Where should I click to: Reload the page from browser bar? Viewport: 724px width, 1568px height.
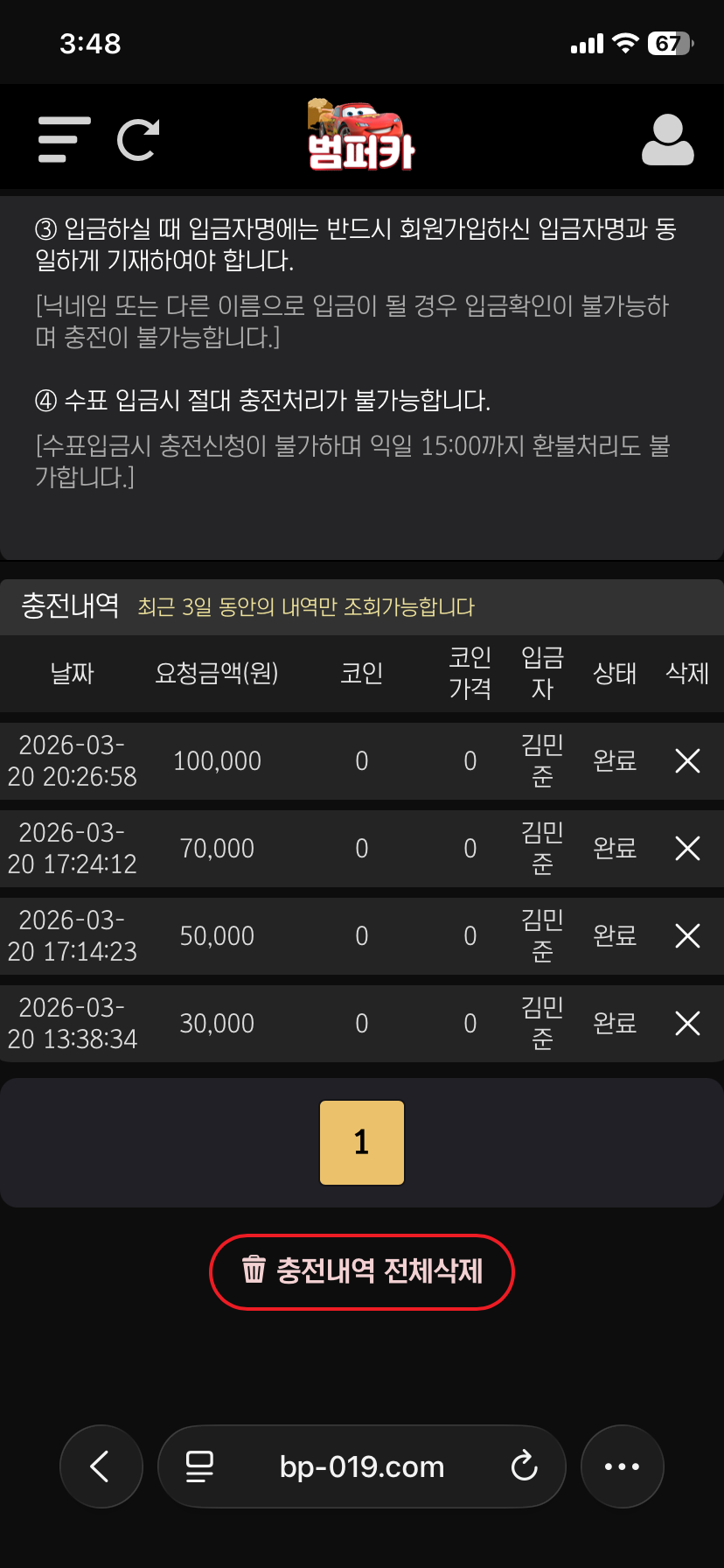tap(524, 1466)
